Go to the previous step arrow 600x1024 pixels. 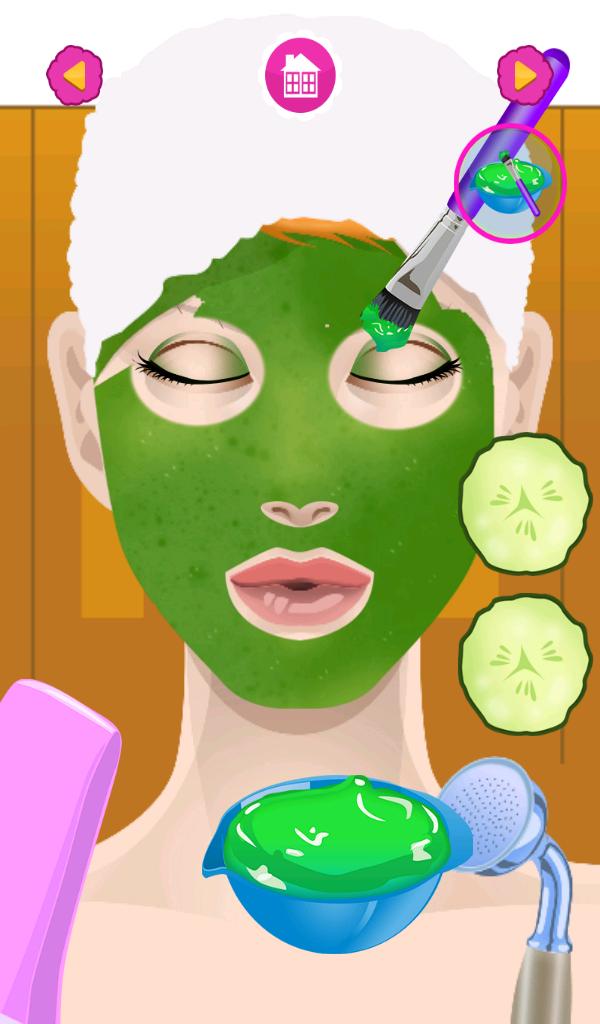click(x=75, y=74)
